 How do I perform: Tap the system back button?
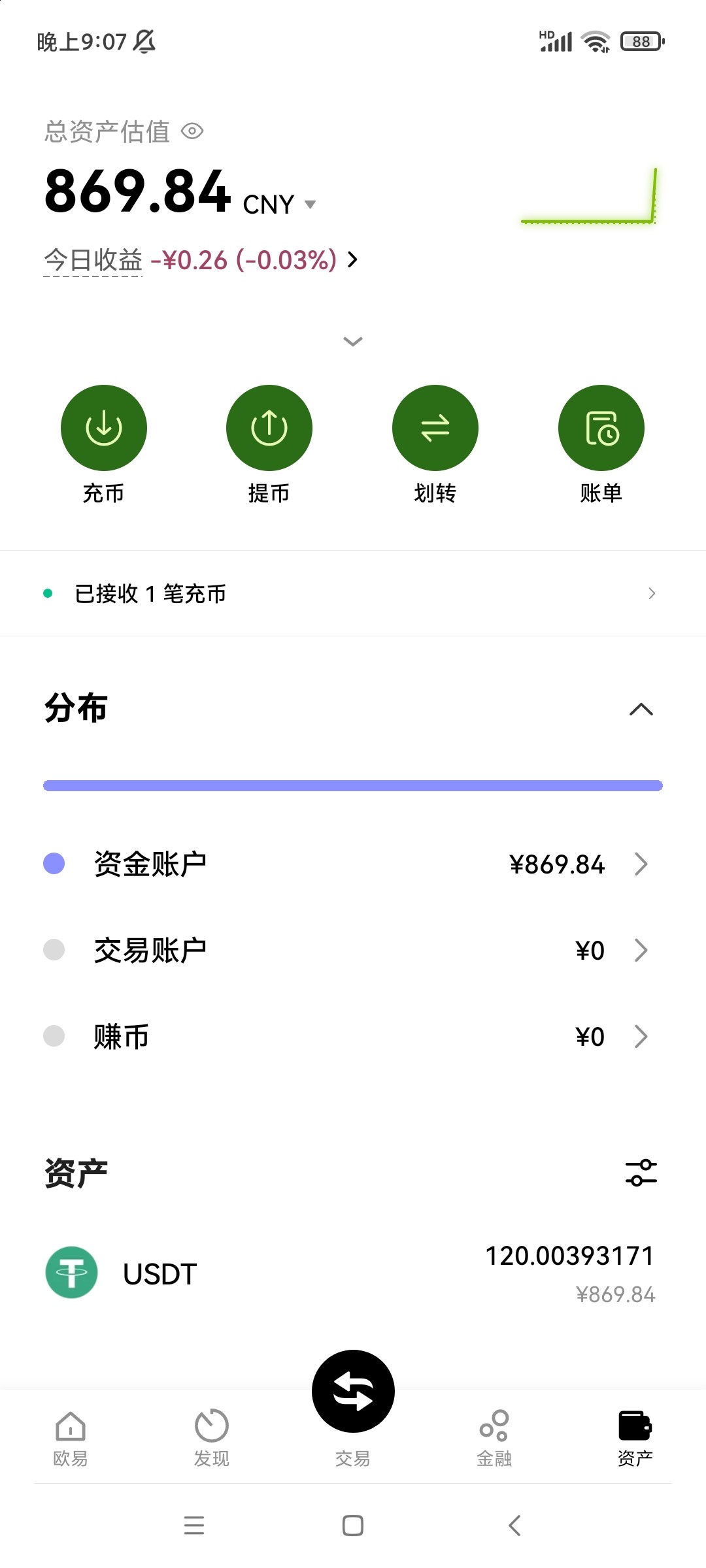tap(514, 1526)
